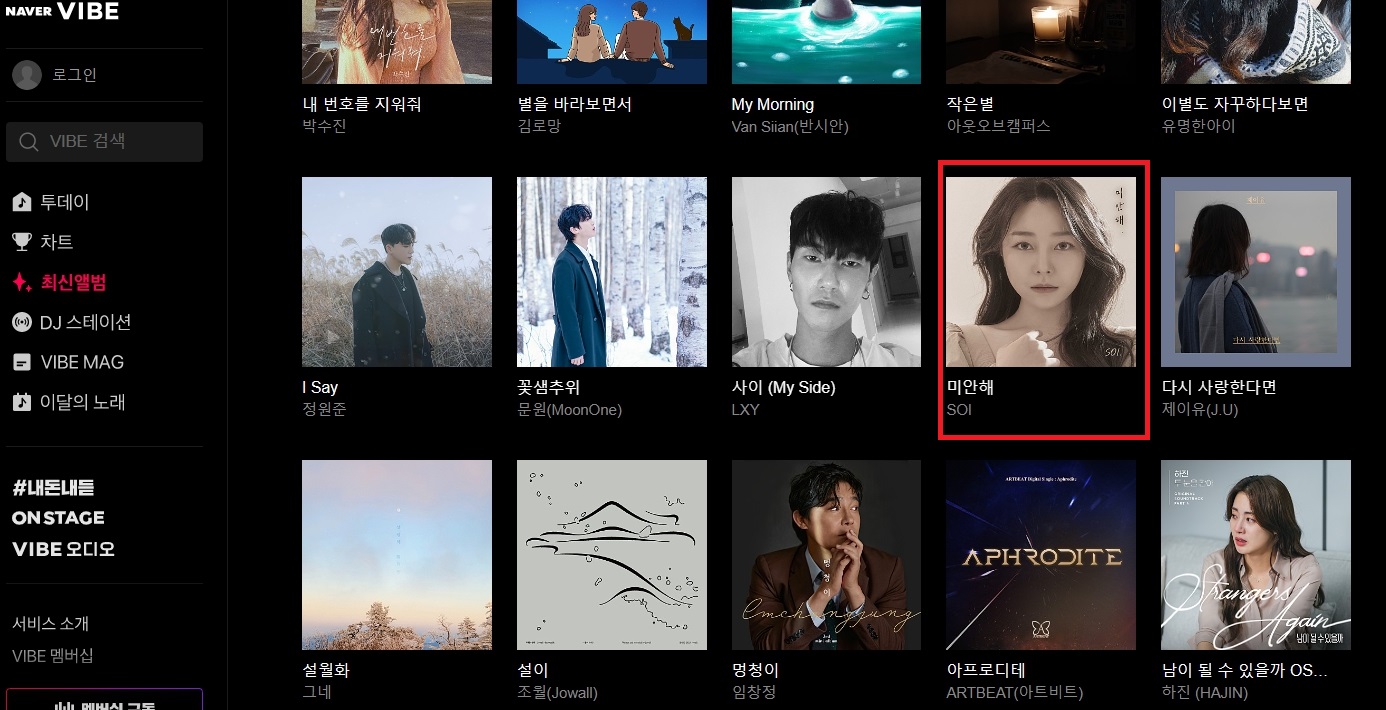Open the 미안해 album by SOI
Screen dimensions: 1386x710
pos(1040,272)
